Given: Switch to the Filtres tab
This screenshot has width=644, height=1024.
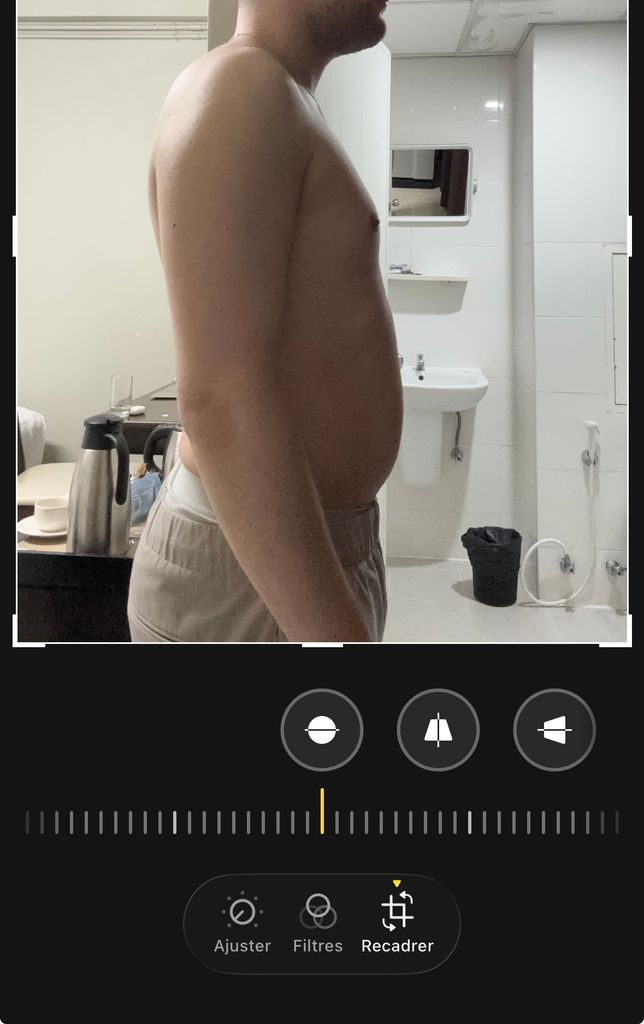Looking at the screenshot, I should [x=318, y=923].
